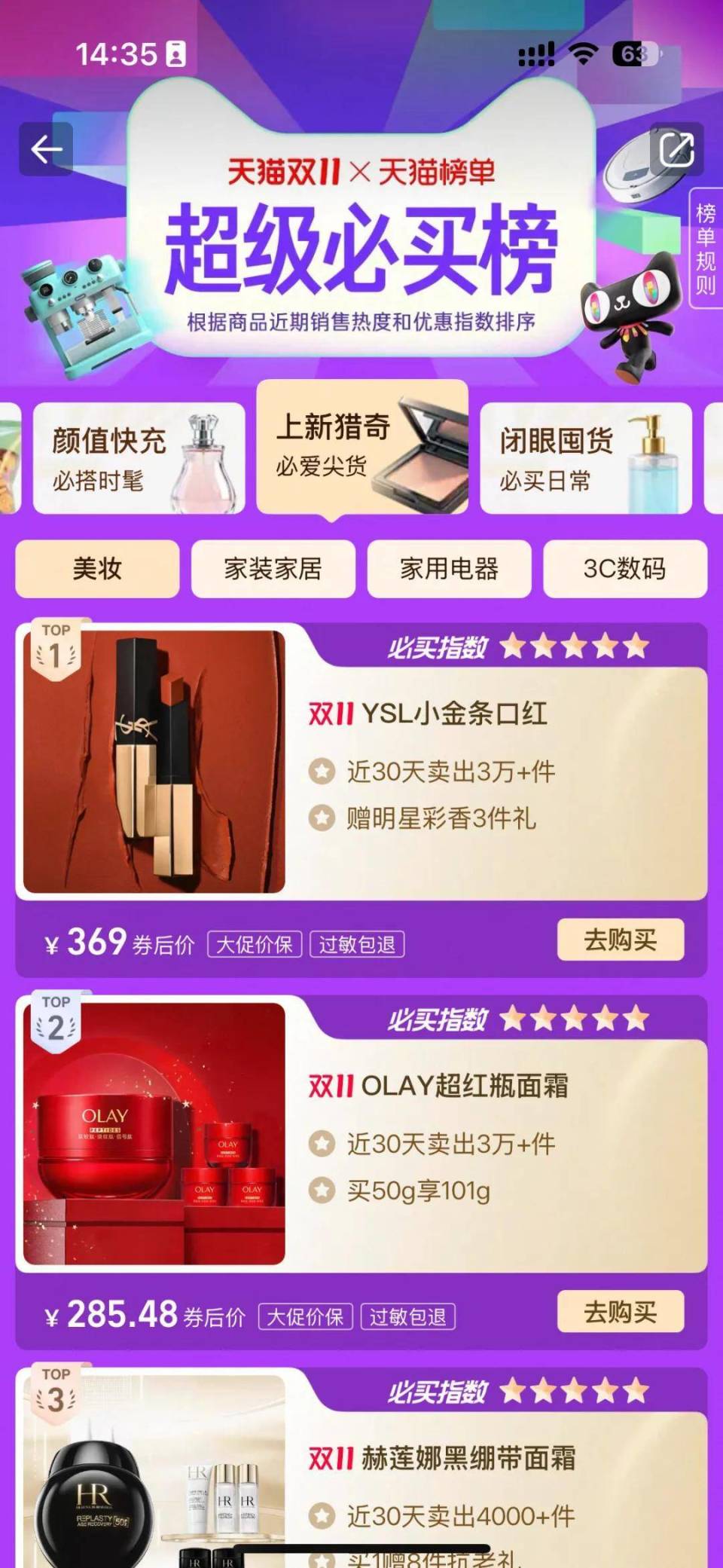Select the 上新猎奇 category card
The height and width of the screenshot is (1568, 723).
[362, 448]
